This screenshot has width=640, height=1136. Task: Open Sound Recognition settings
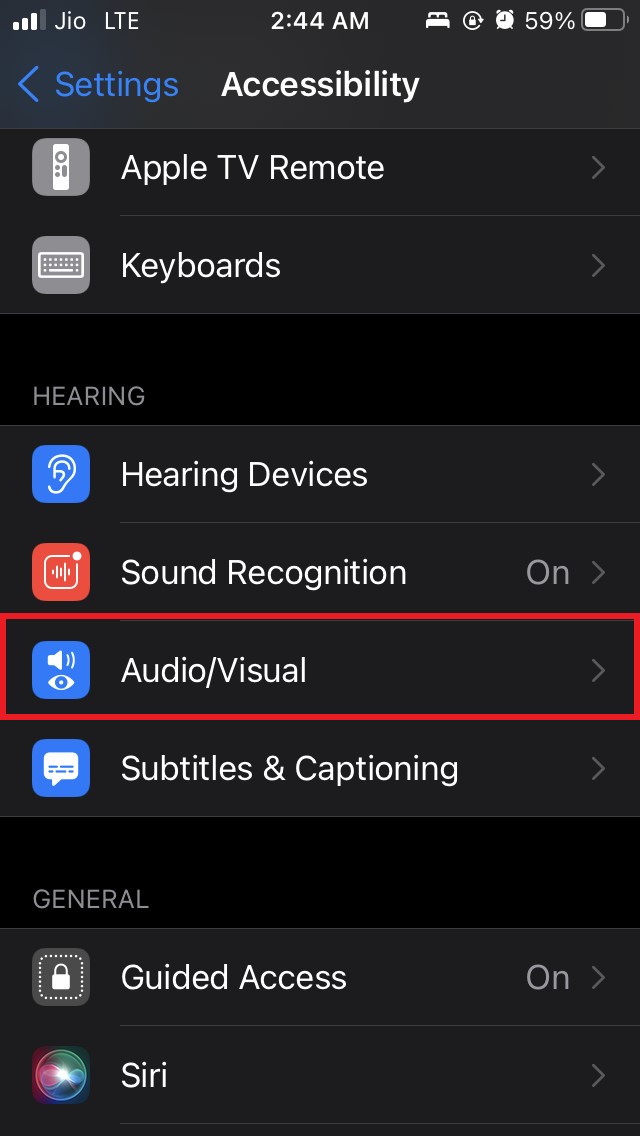[320, 572]
